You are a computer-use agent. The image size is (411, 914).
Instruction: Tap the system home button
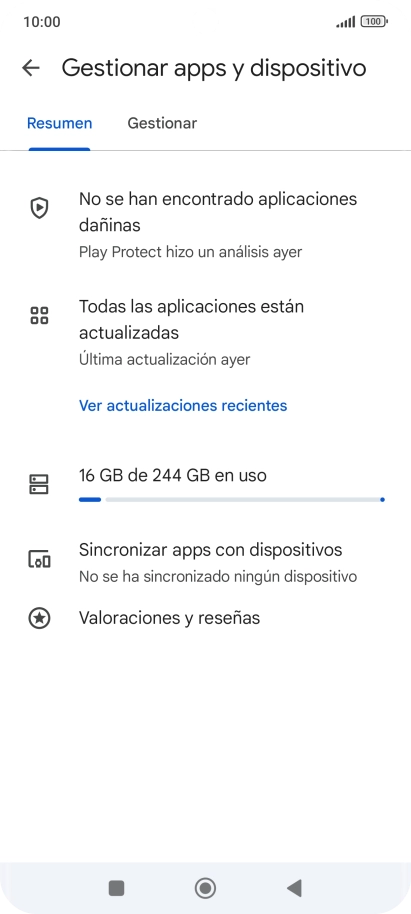(x=205, y=888)
